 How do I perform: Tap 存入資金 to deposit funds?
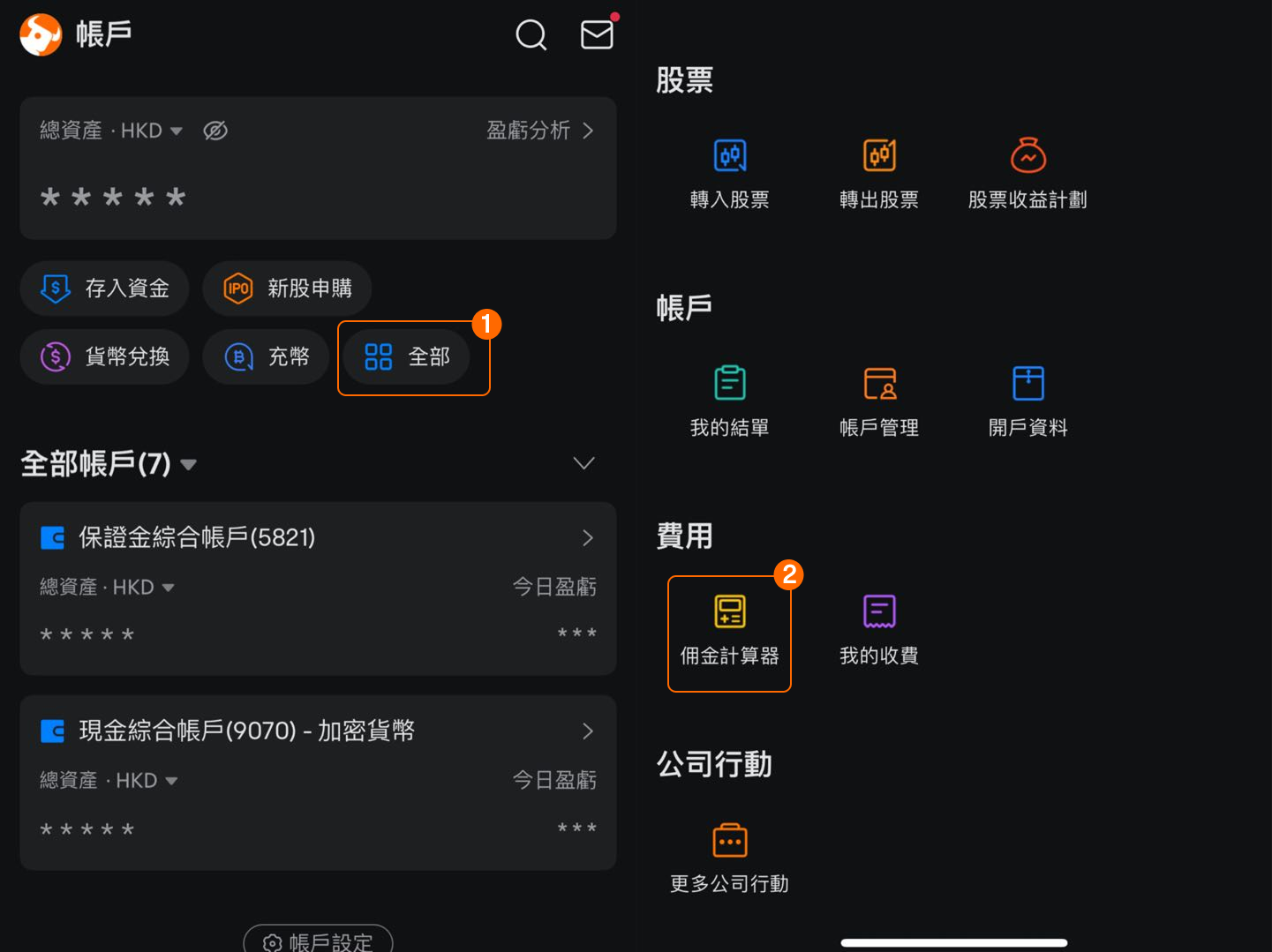[x=105, y=289]
